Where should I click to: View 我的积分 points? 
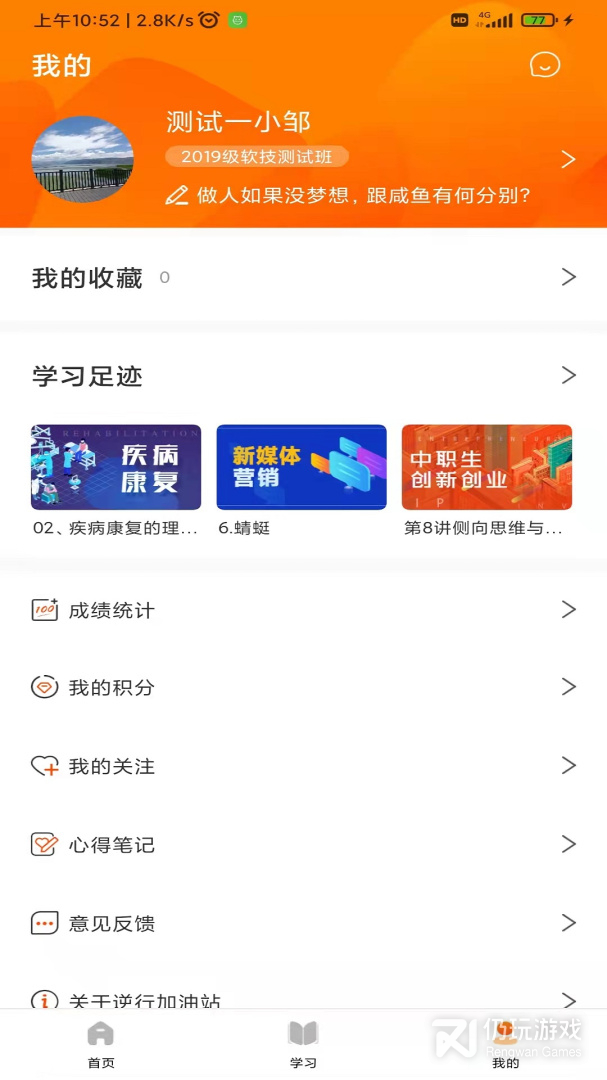303,688
